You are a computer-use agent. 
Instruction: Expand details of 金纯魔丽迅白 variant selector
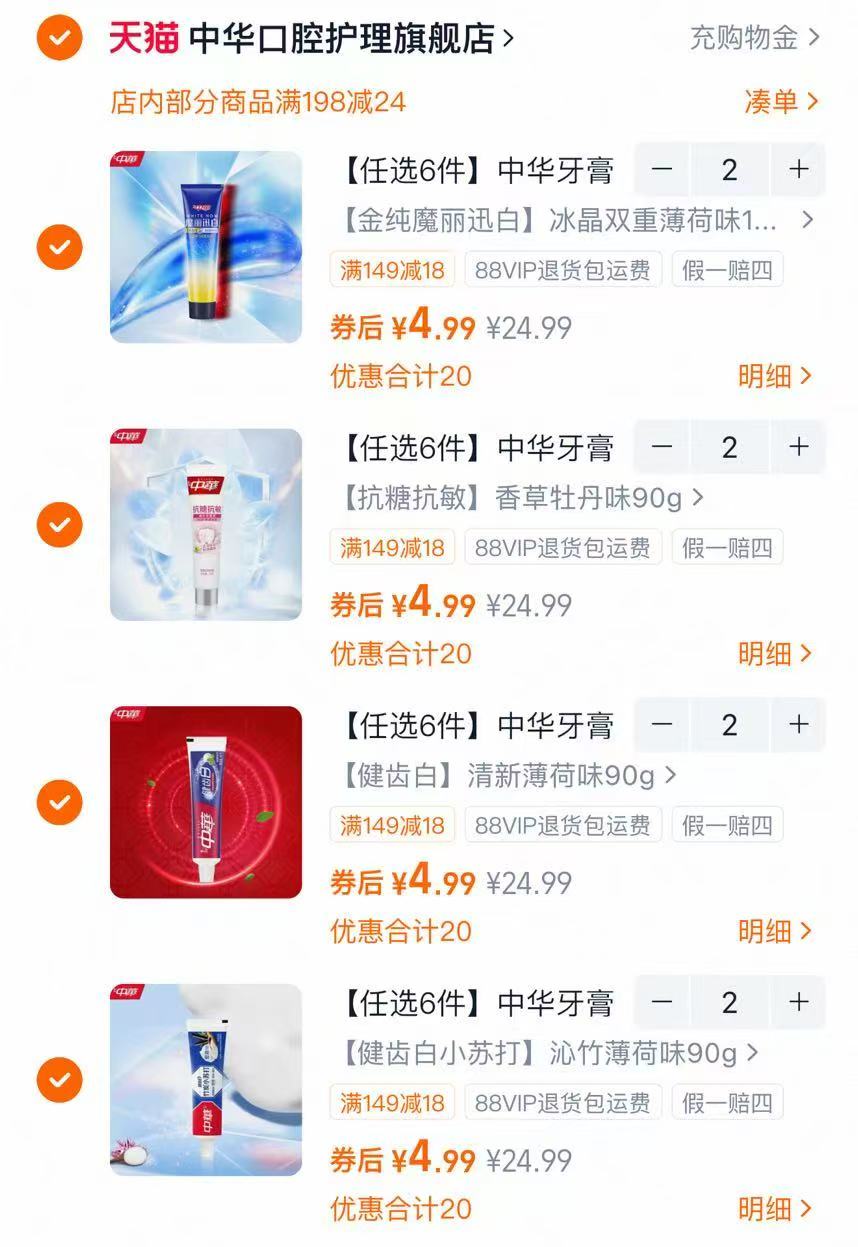pyautogui.click(x=808, y=220)
